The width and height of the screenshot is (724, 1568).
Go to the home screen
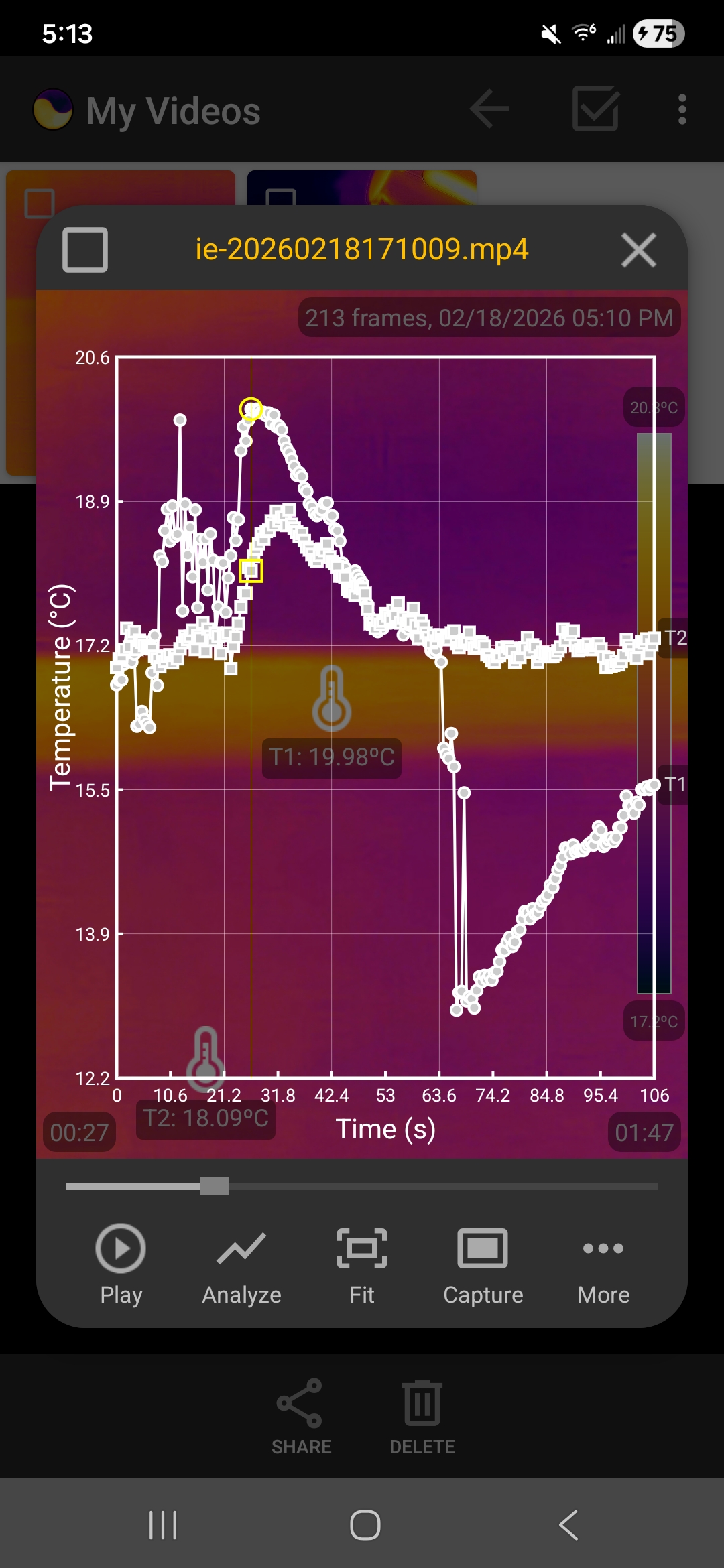coord(365,1525)
